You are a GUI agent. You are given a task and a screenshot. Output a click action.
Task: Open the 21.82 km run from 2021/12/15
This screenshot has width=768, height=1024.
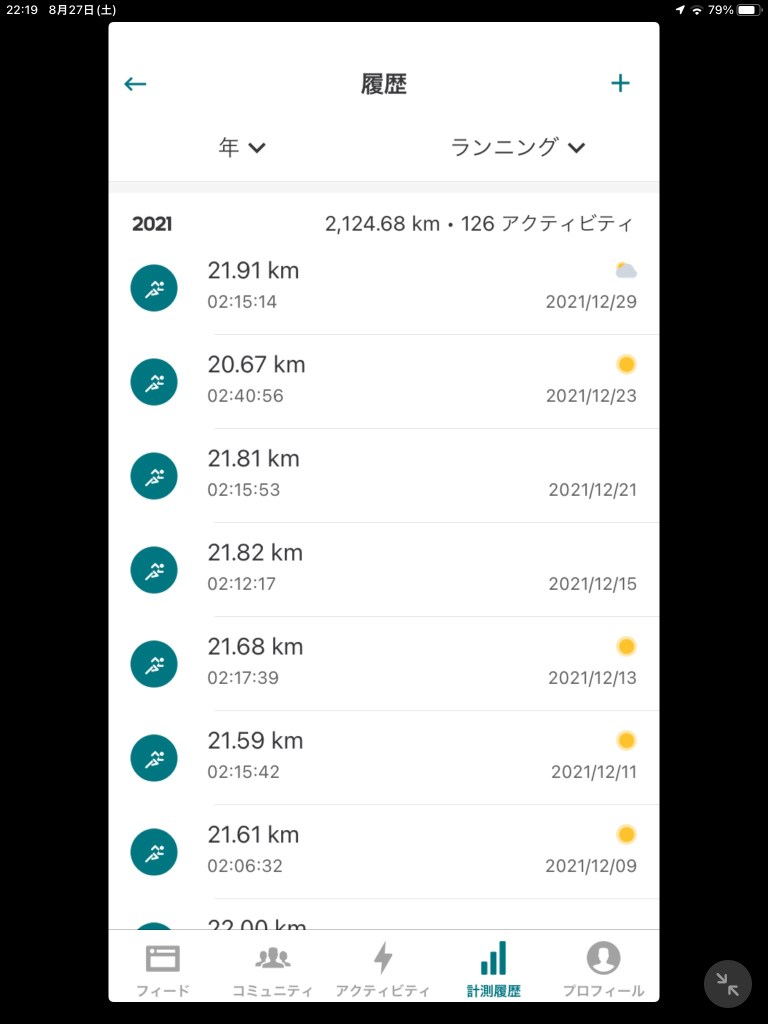tap(384, 569)
